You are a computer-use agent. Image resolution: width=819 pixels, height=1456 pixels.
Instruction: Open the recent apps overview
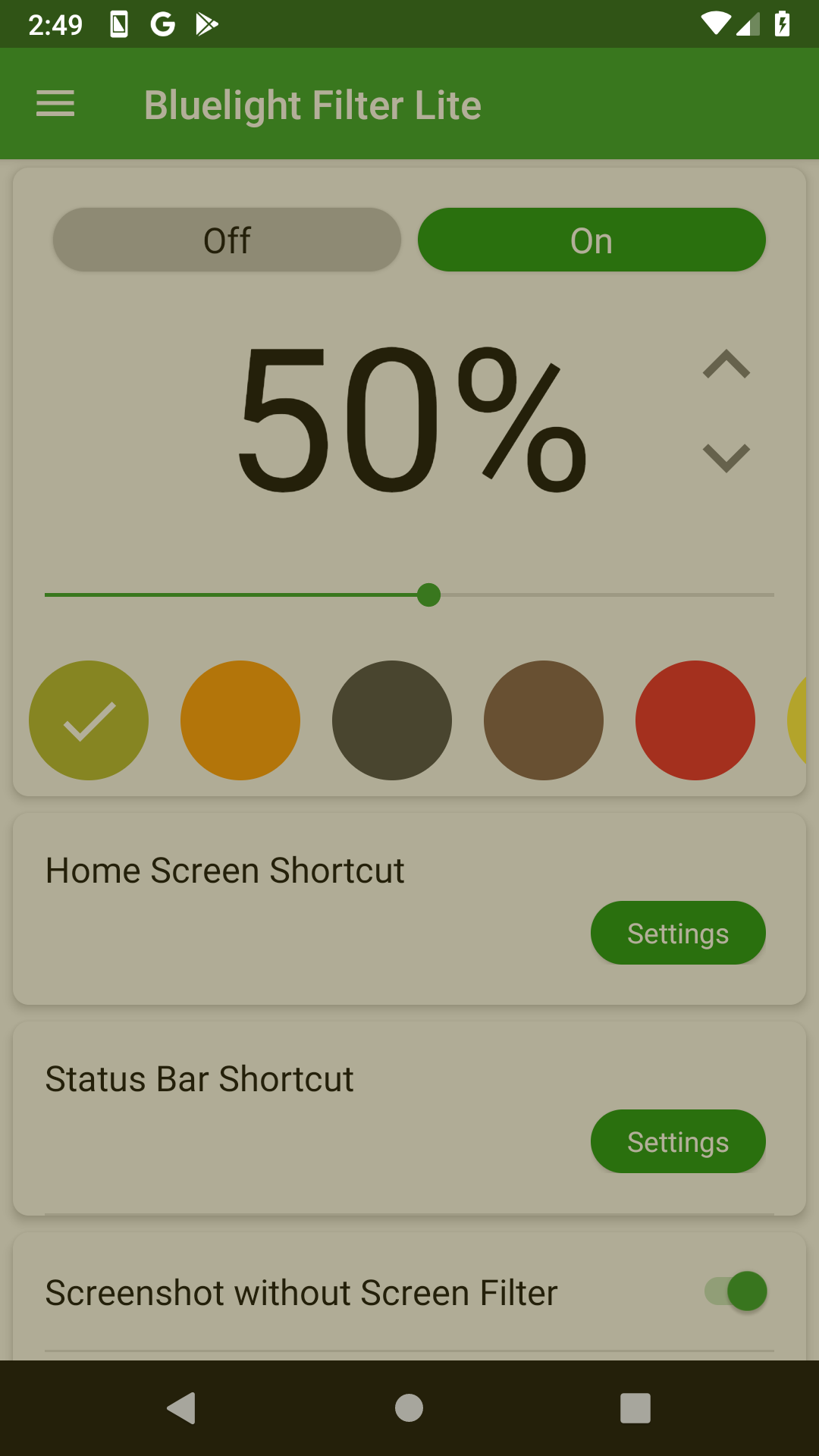click(x=635, y=1408)
